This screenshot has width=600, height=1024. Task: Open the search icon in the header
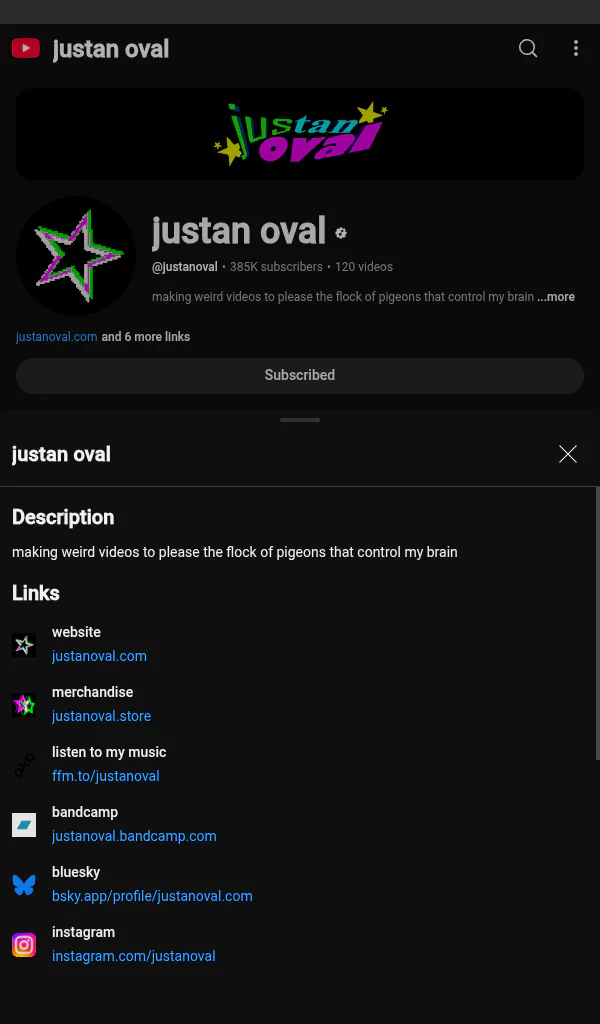tap(528, 48)
